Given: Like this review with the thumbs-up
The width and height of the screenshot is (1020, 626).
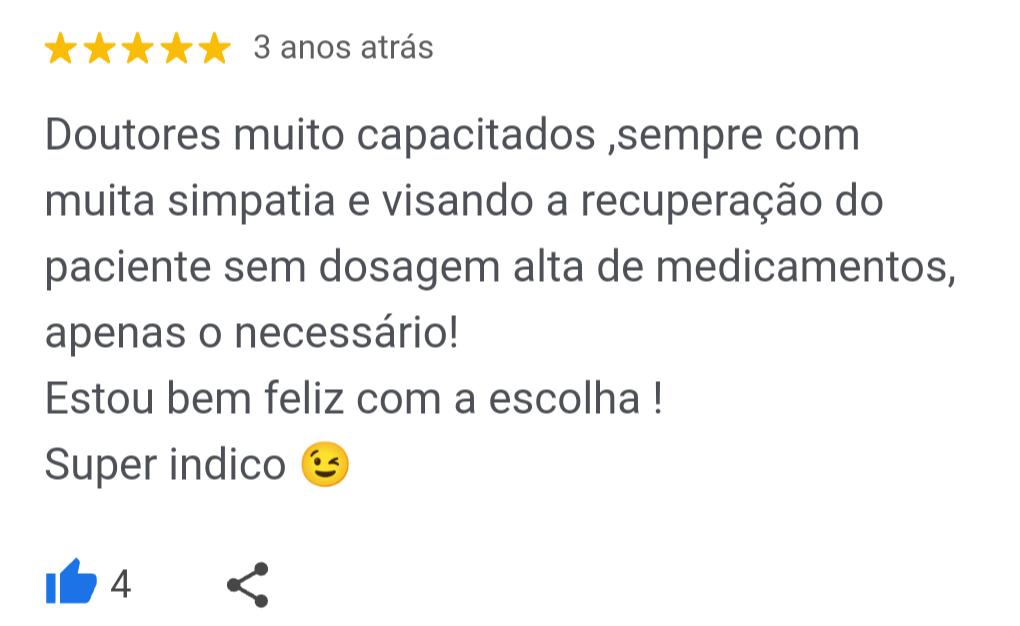Looking at the screenshot, I should [71, 584].
